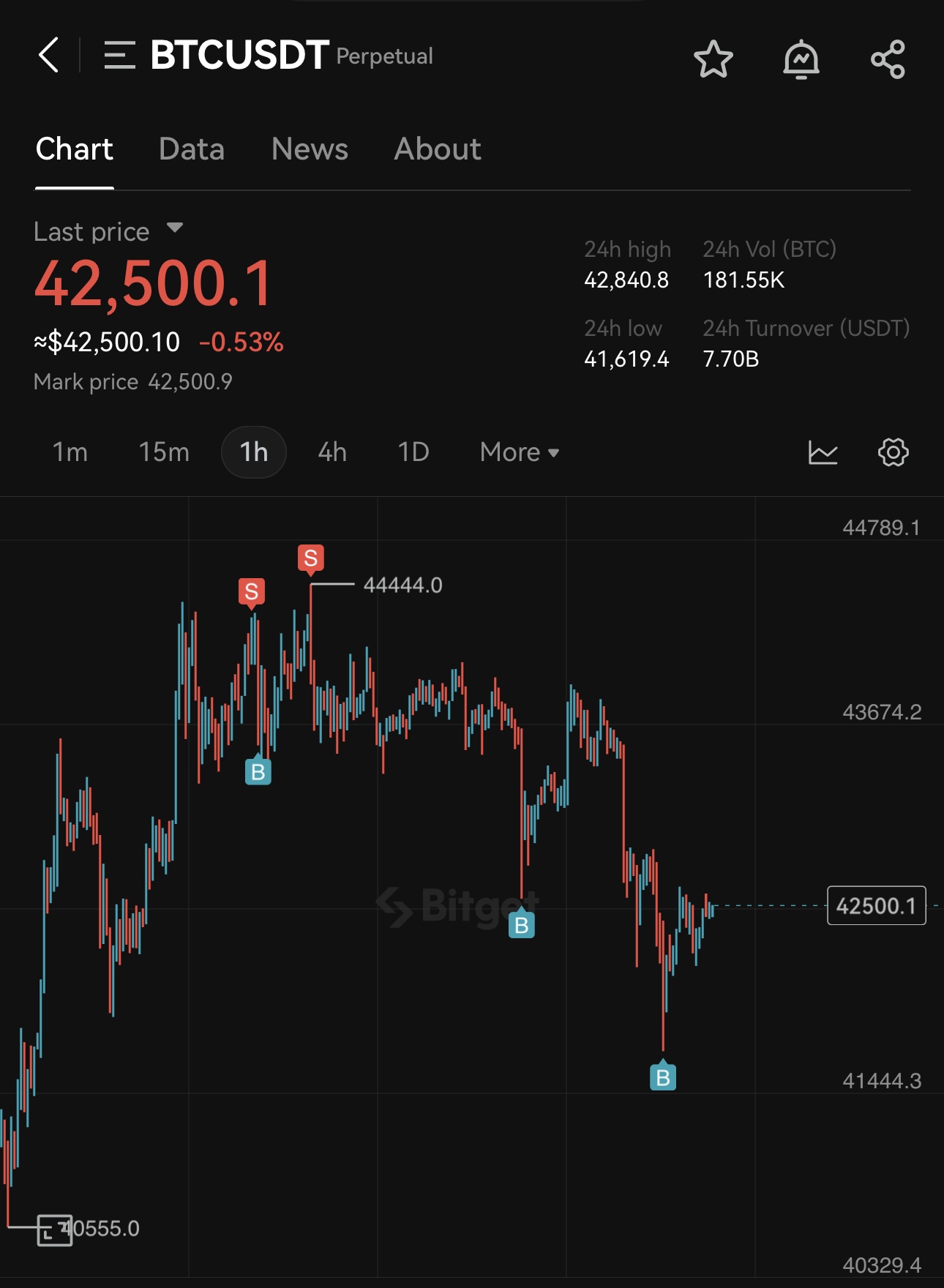This screenshot has width=944, height=1288.
Task: Expand the Last price dropdown
Action: click(174, 228)
